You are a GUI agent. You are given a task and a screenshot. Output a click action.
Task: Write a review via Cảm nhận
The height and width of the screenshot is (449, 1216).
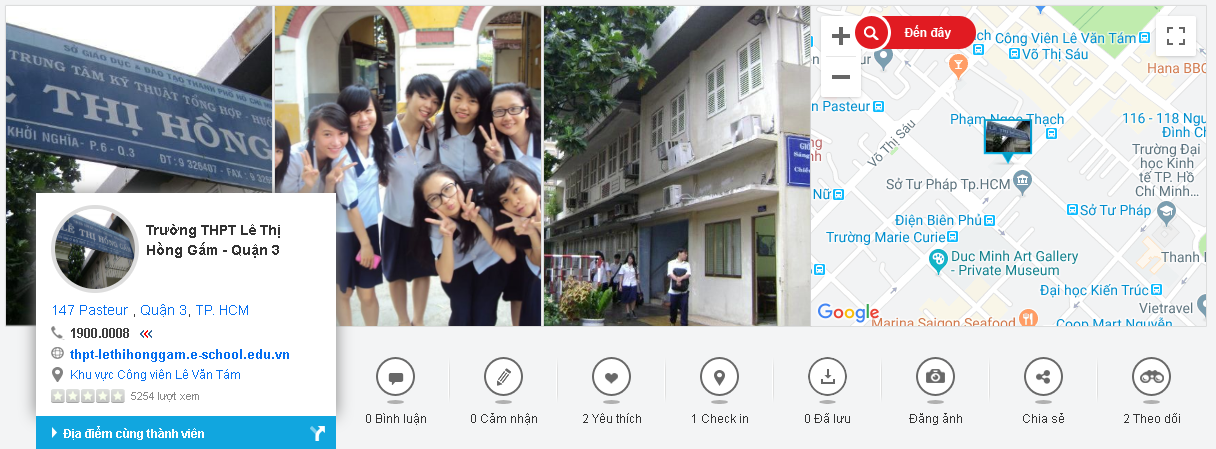503,378
